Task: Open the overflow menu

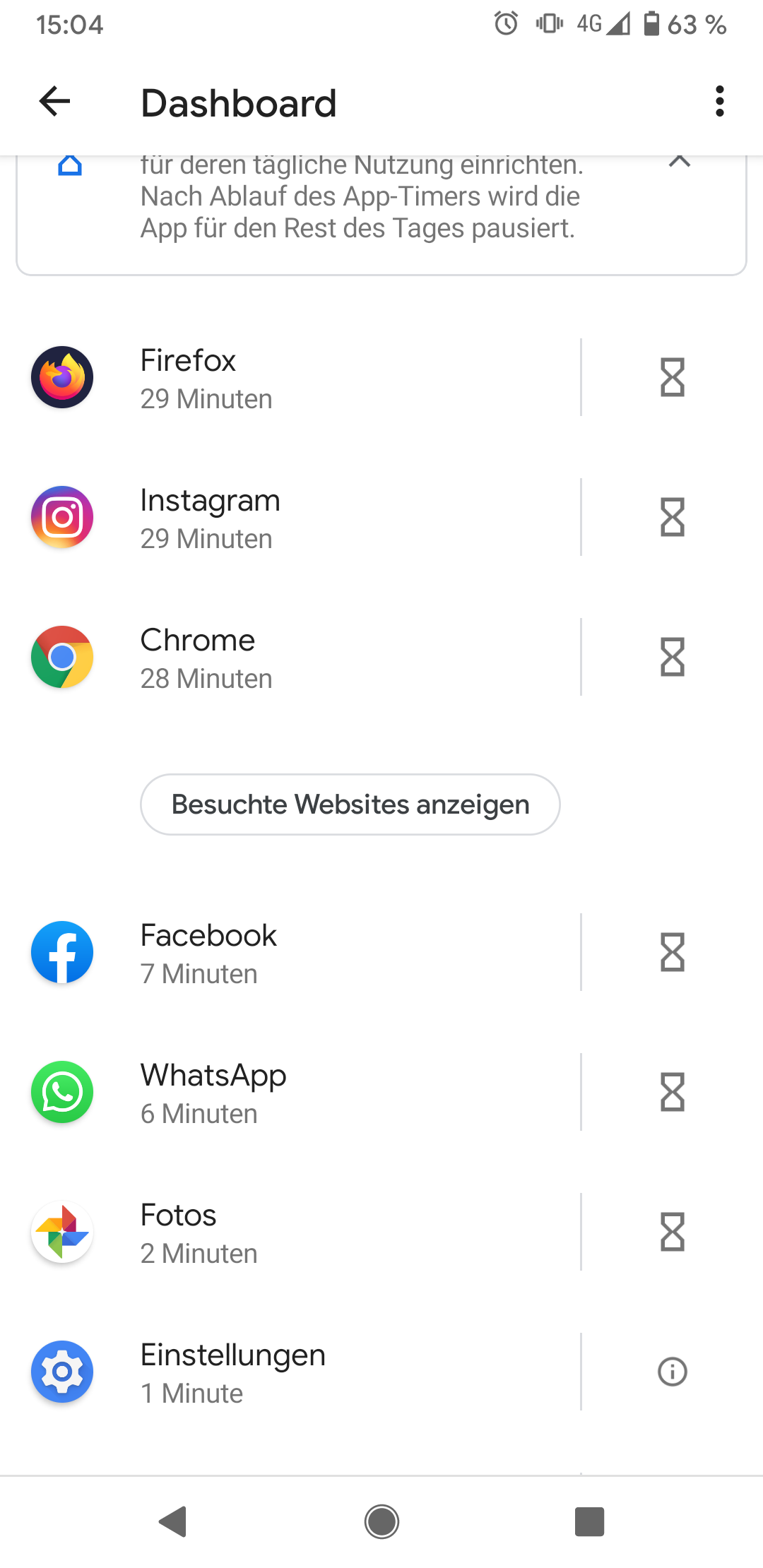Action: 719,102
